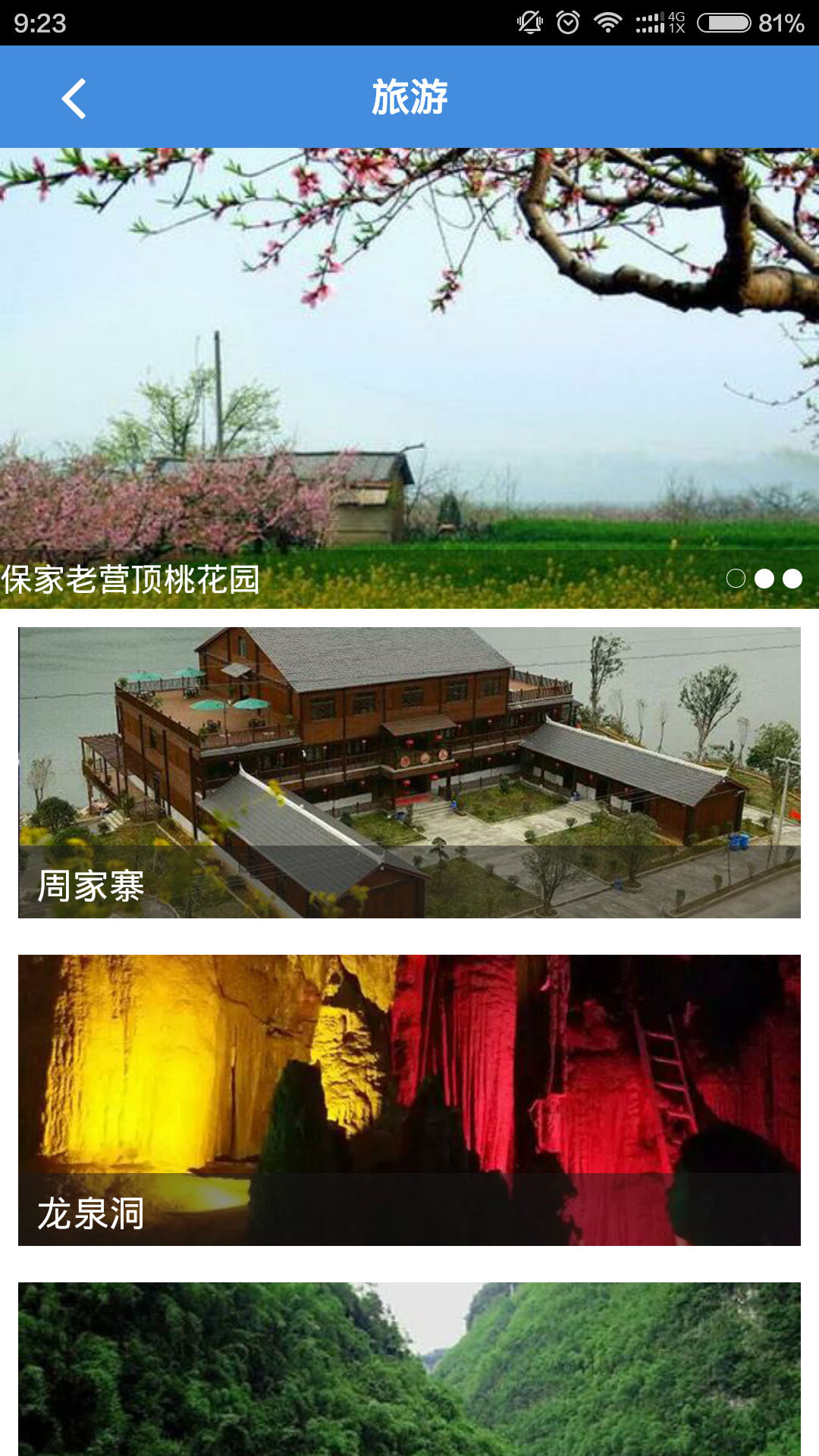The width and height of the screenshot is (819, 1456).
Task: Open the 周家寨 card
Action: point(409,772)
